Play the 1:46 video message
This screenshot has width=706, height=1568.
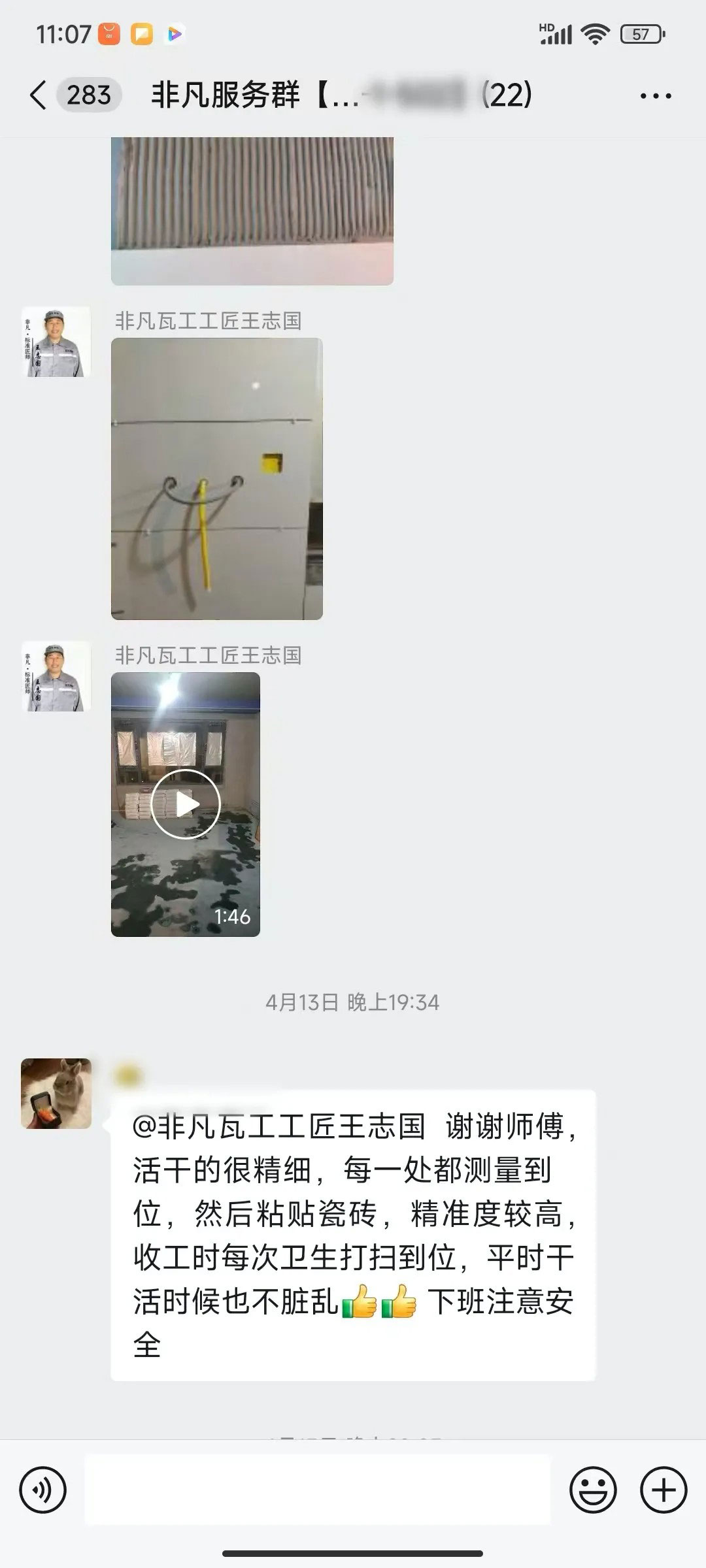point(186,804)
